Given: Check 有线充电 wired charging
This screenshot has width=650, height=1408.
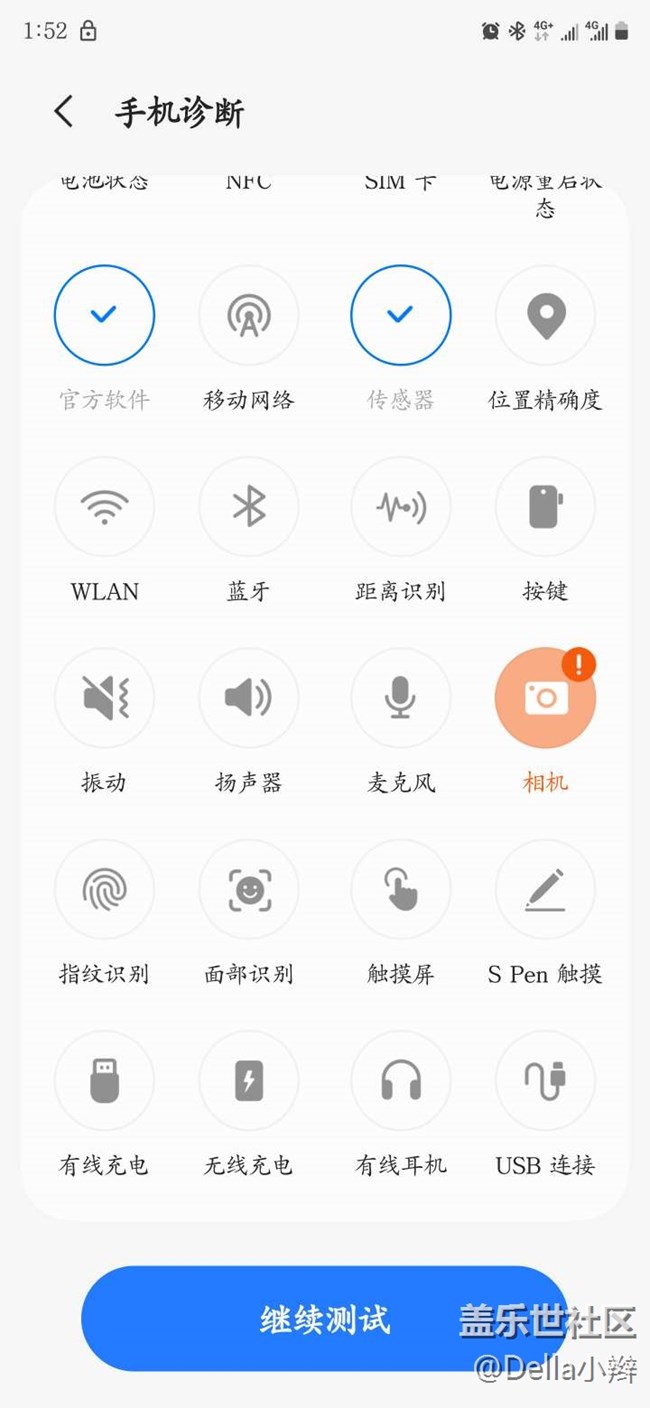Looking at the screenshot, I should pyautogui.click(x=104, y=1081).
